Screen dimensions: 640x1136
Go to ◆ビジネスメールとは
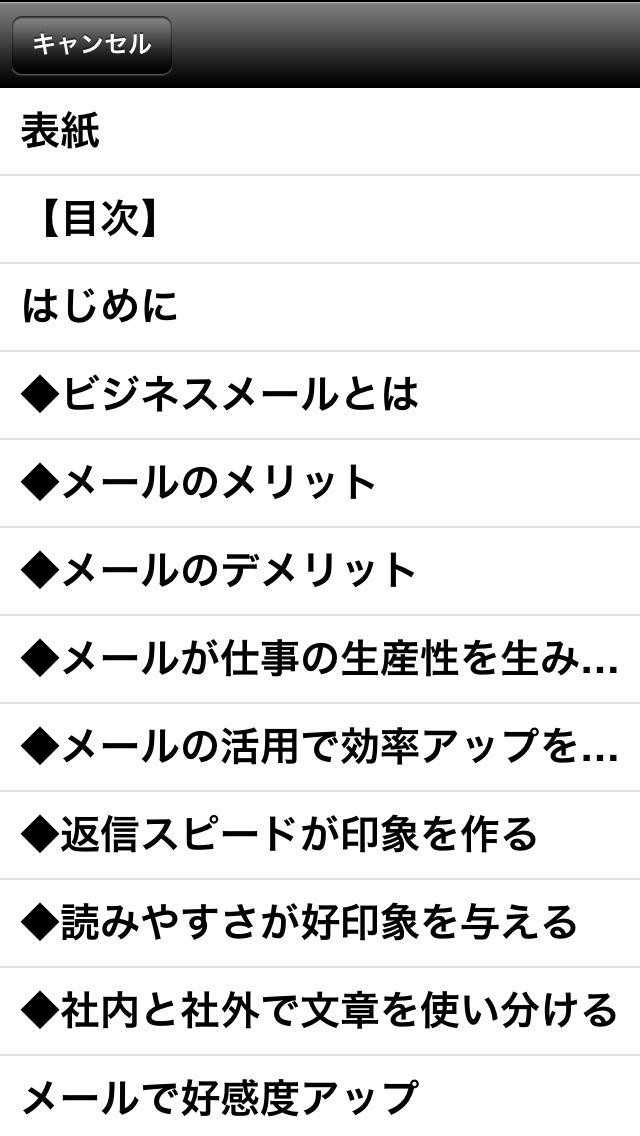point(320,395)
